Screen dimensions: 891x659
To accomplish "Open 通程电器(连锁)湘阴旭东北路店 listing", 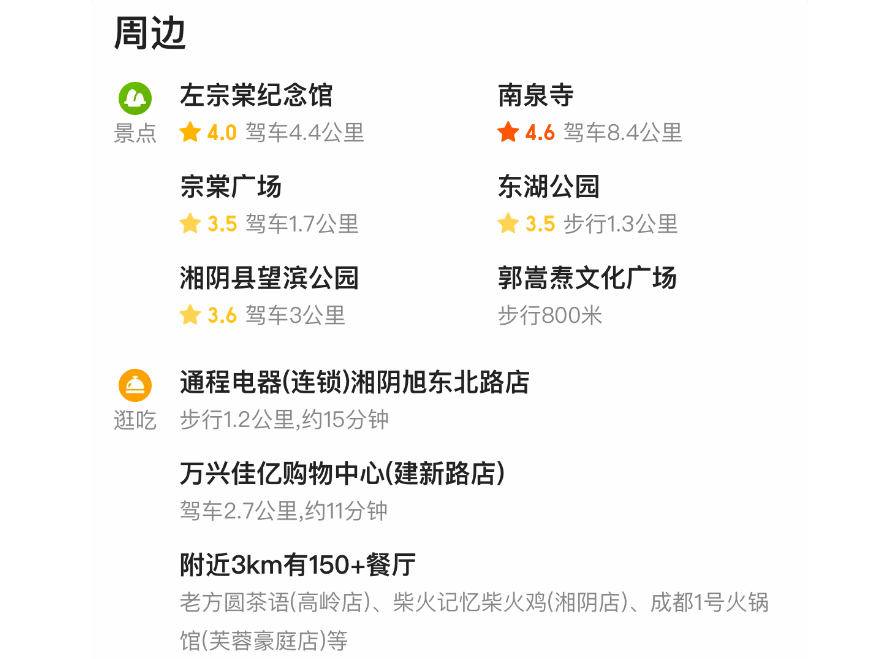I will [354, 383].
